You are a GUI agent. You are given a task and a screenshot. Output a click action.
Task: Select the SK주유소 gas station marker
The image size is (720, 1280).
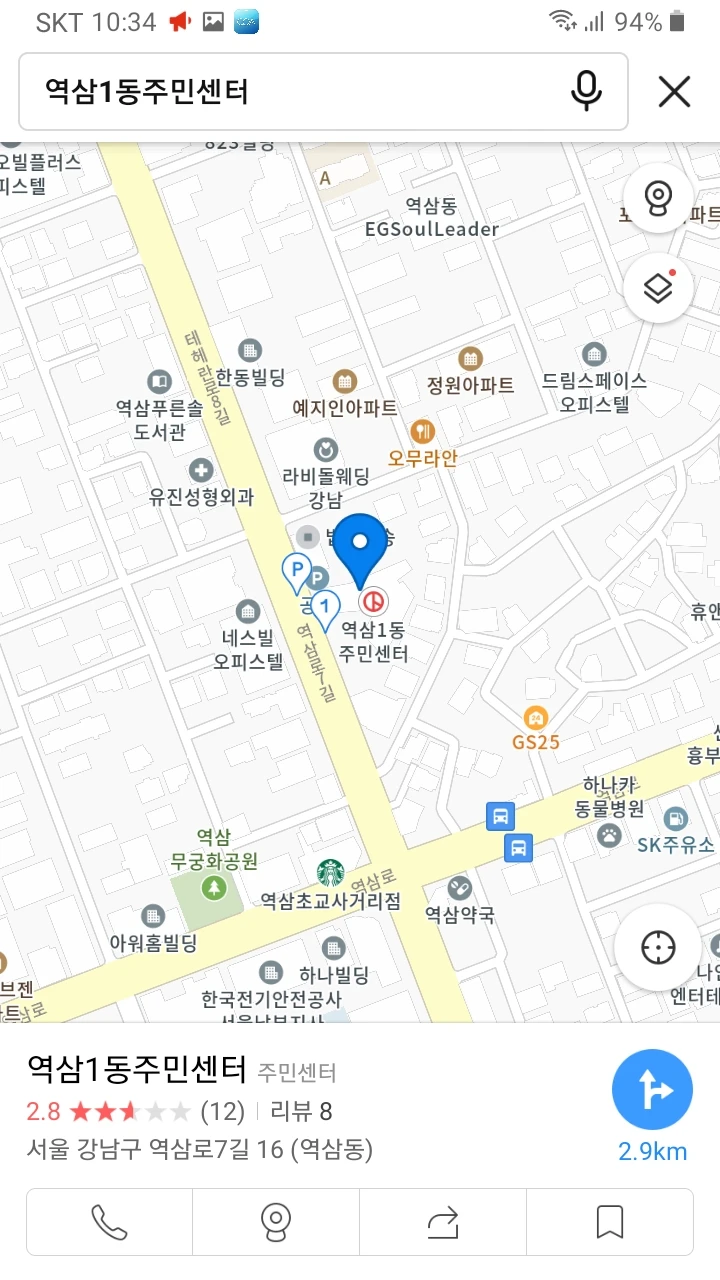pyautogui.click(x=676, y=818)
